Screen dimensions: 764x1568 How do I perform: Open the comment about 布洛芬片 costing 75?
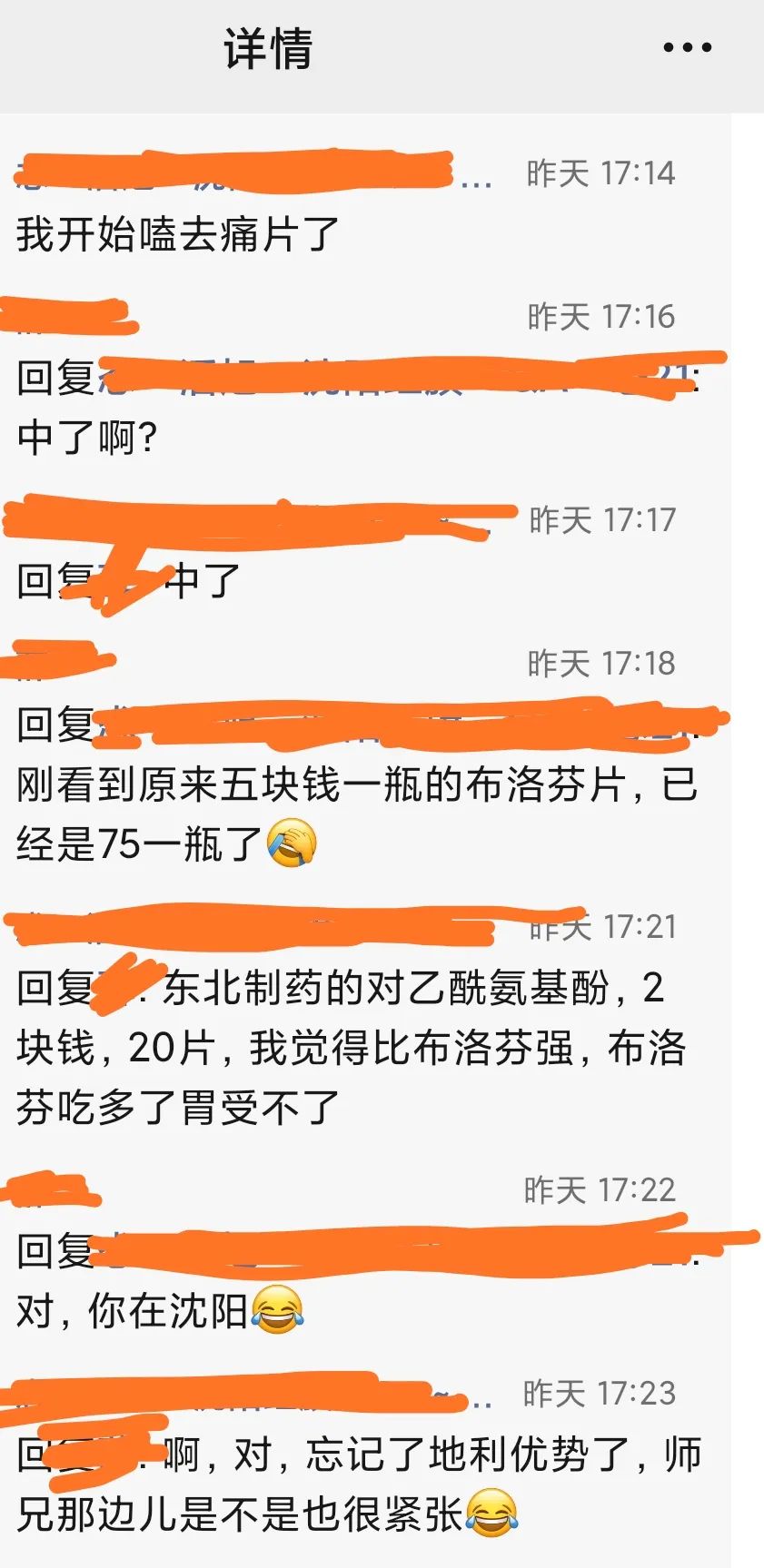pyautogui.click(x=354, y=814)
